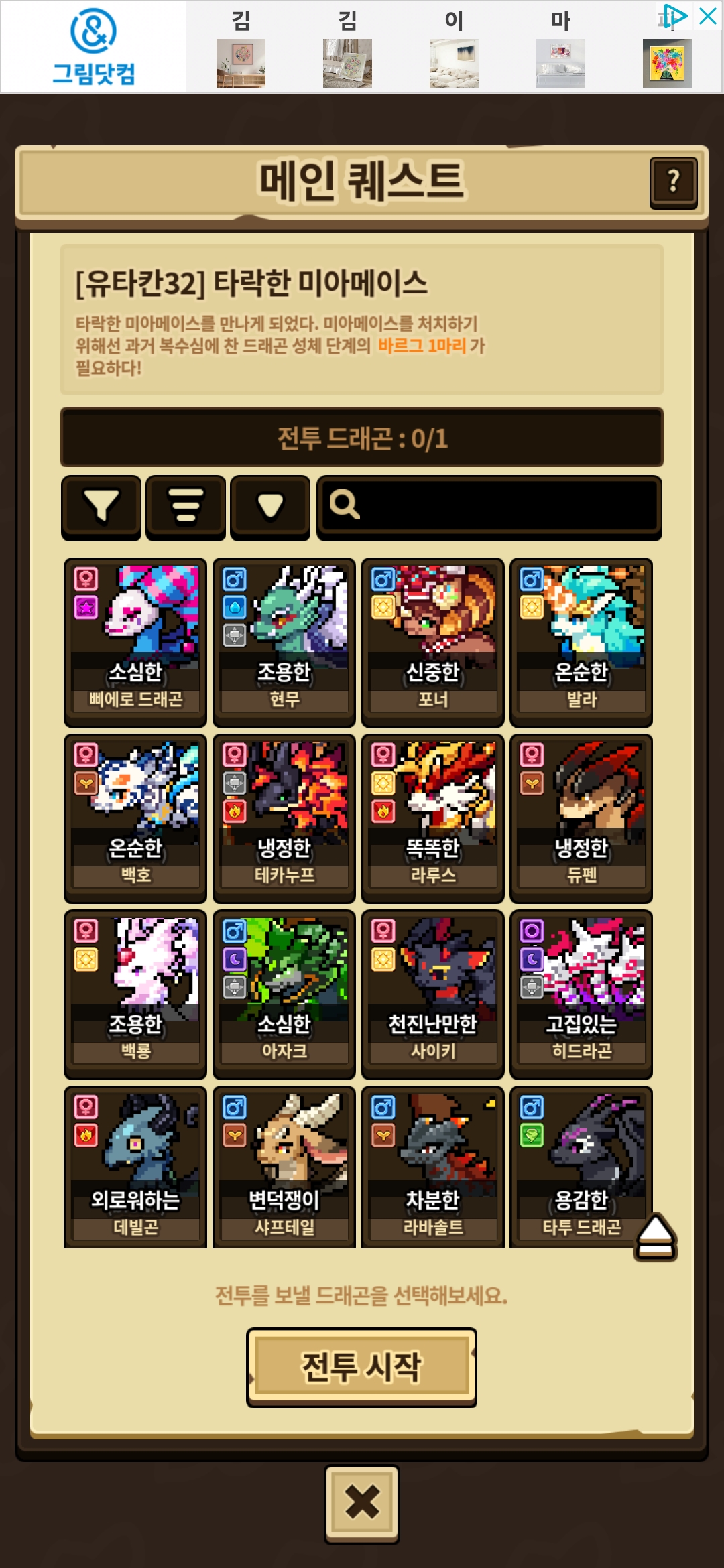Select the 냉정한 듀펜 dragon
This screenshot has width=724, height=1568.
581,818
